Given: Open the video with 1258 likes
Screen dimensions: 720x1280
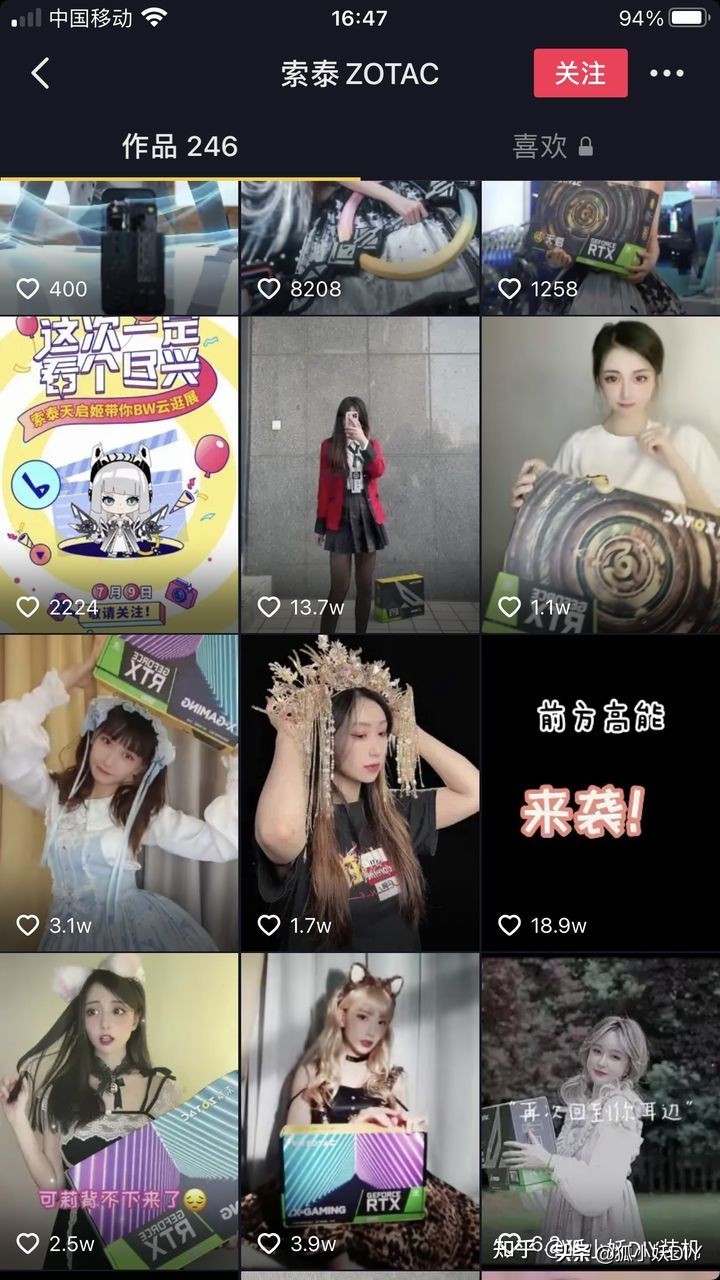Looking at the screenshot, I should 600,247.
